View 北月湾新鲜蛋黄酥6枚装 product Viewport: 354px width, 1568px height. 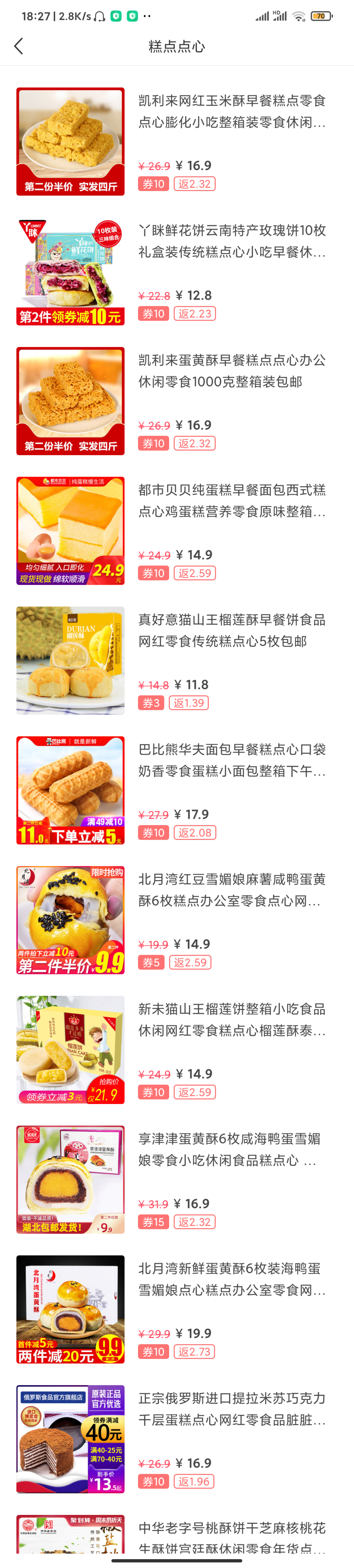point(231,1279)
